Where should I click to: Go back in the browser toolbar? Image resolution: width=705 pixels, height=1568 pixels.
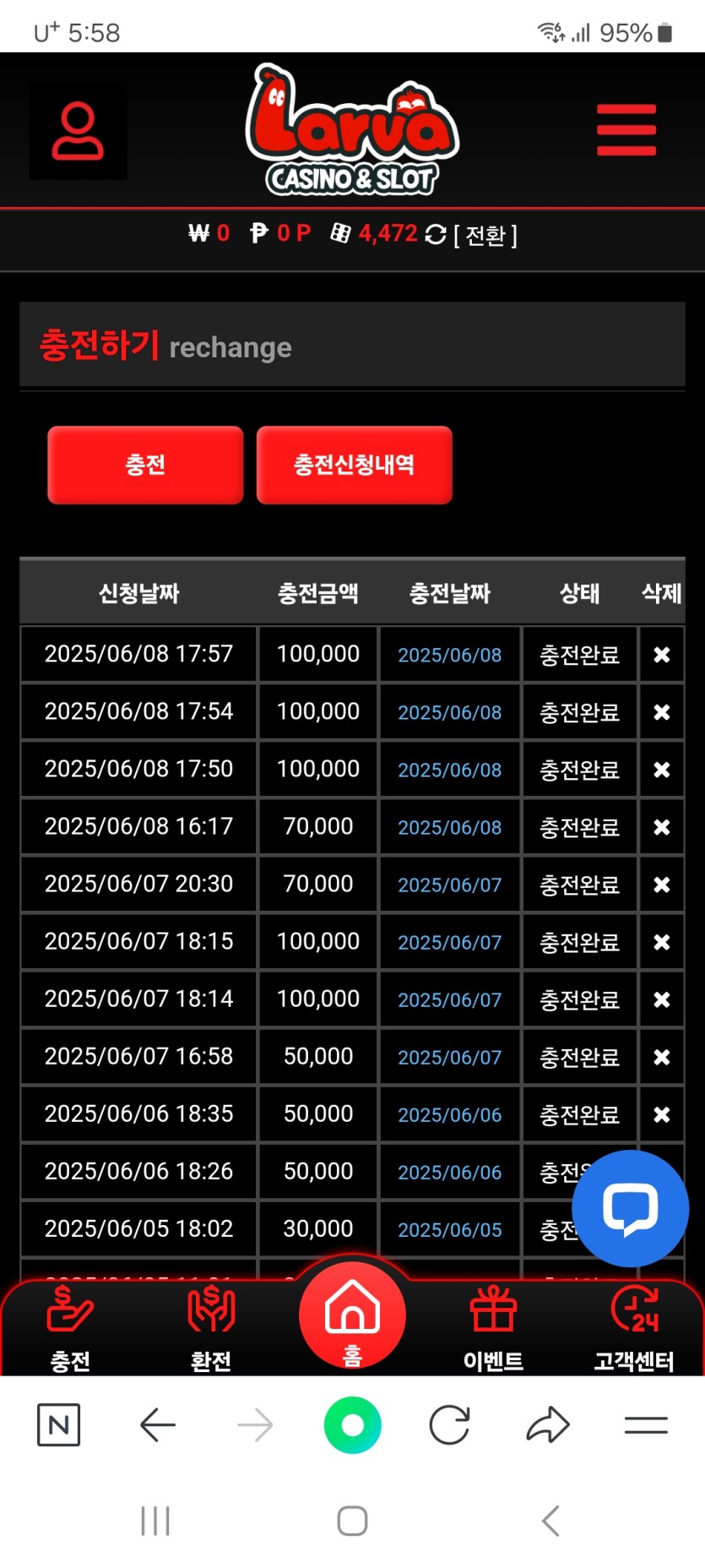coord(158,1426)
